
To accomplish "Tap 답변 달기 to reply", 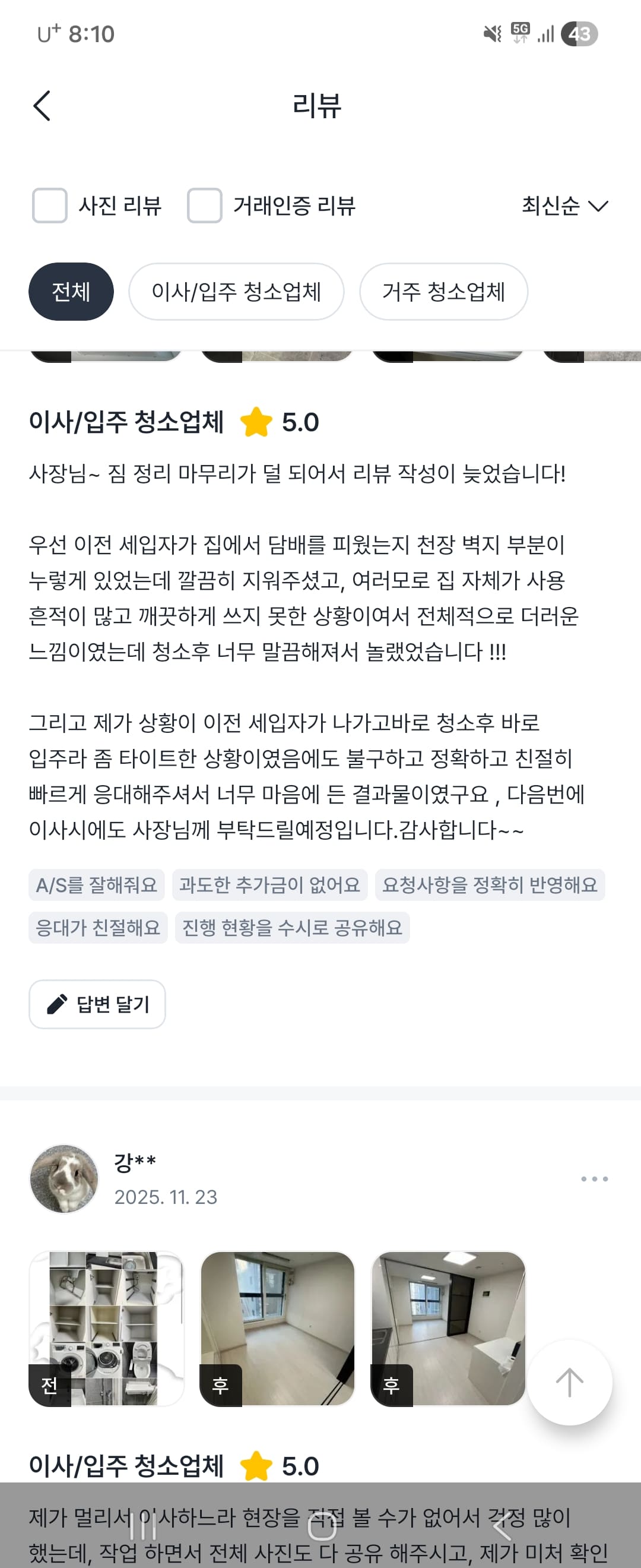I will [x=97, y=1004].
